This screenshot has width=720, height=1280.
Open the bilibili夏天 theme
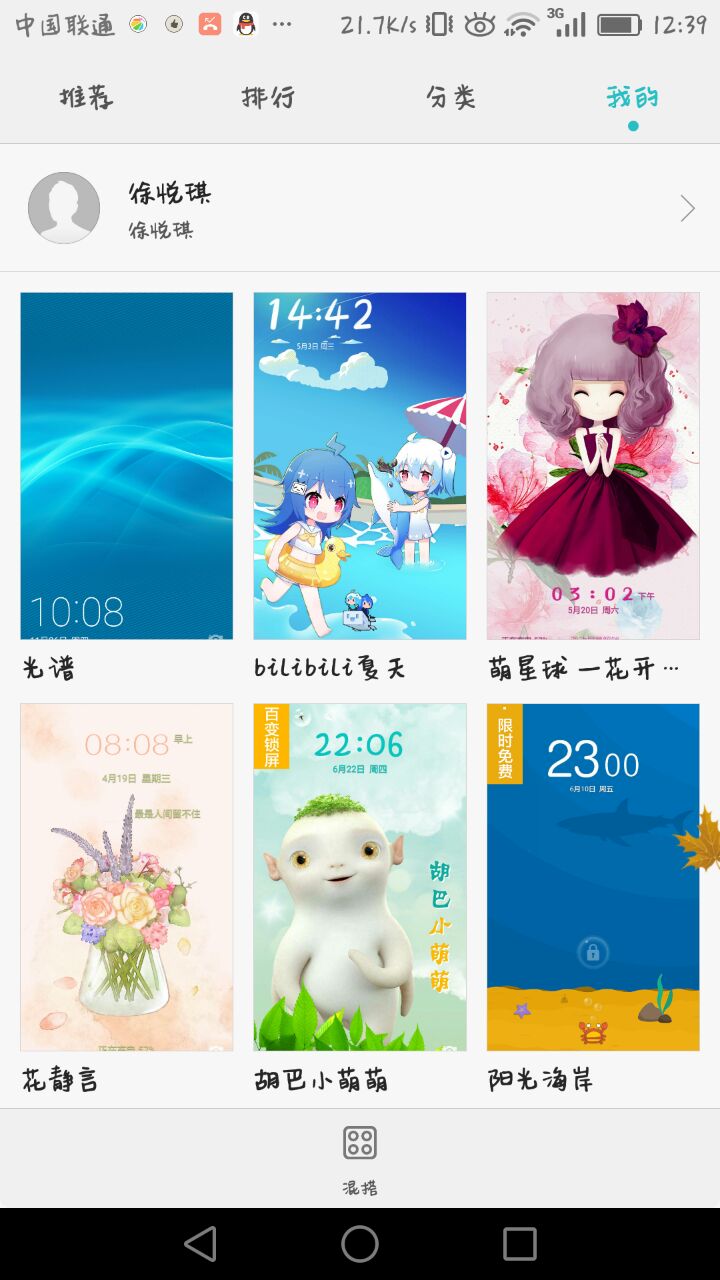pos(360,466)
